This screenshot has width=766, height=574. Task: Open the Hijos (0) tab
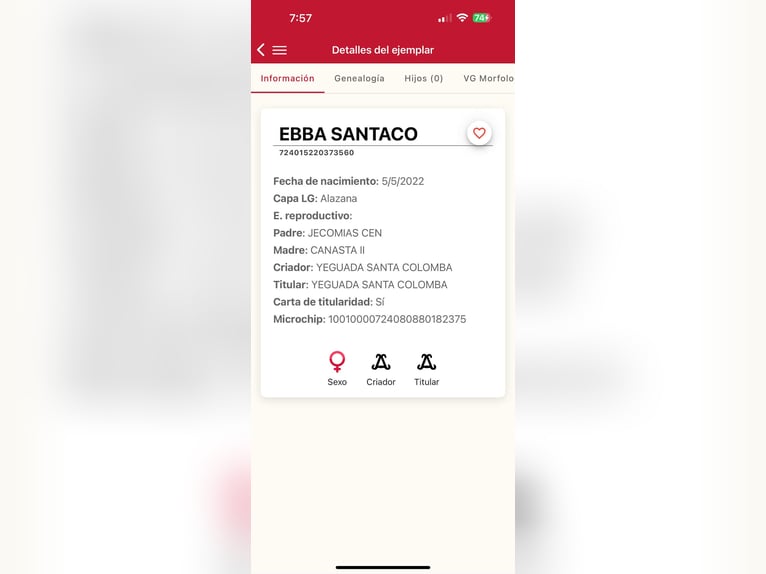[423, 78]
